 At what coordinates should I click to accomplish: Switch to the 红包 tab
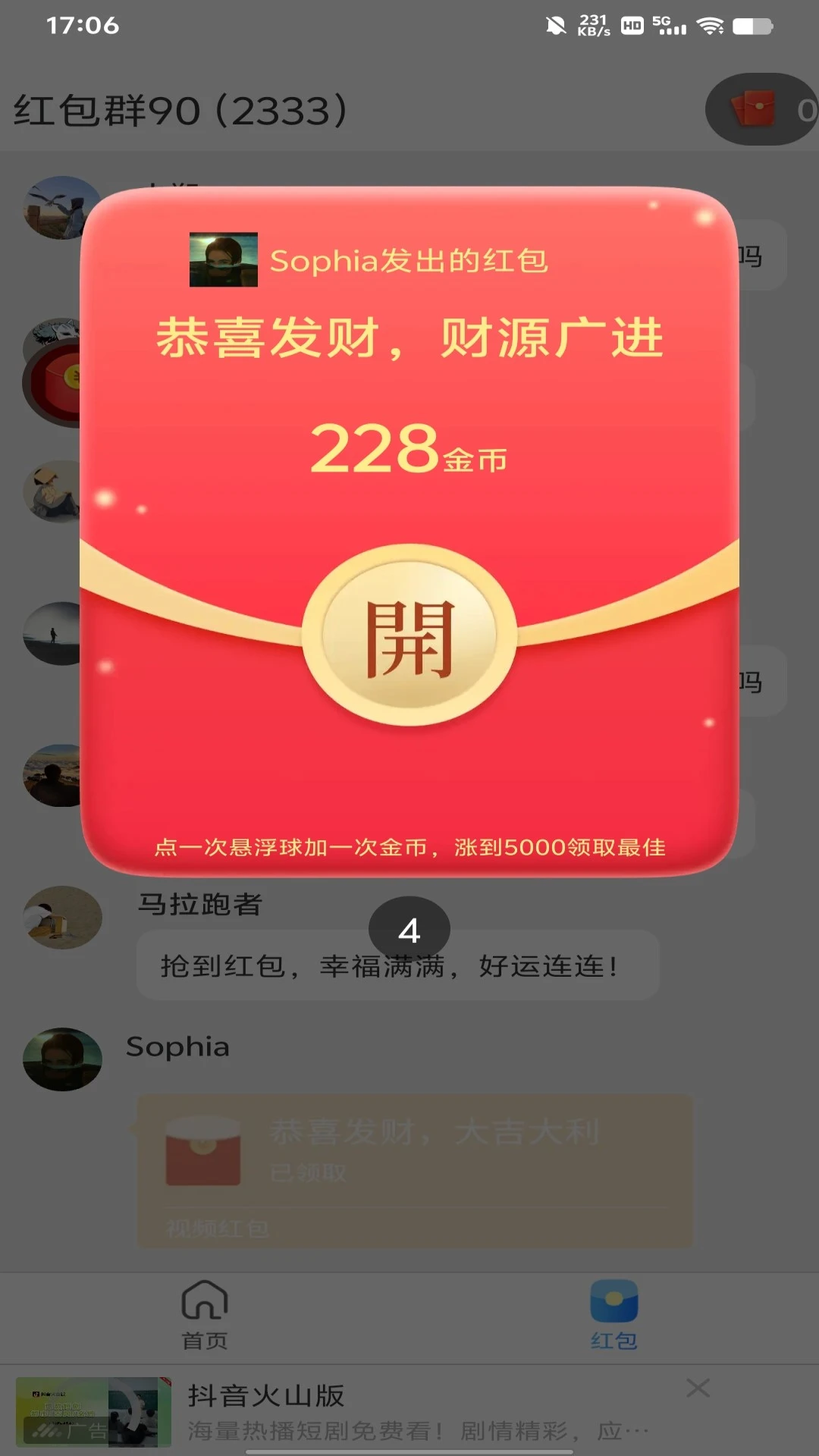[613, 1314]
